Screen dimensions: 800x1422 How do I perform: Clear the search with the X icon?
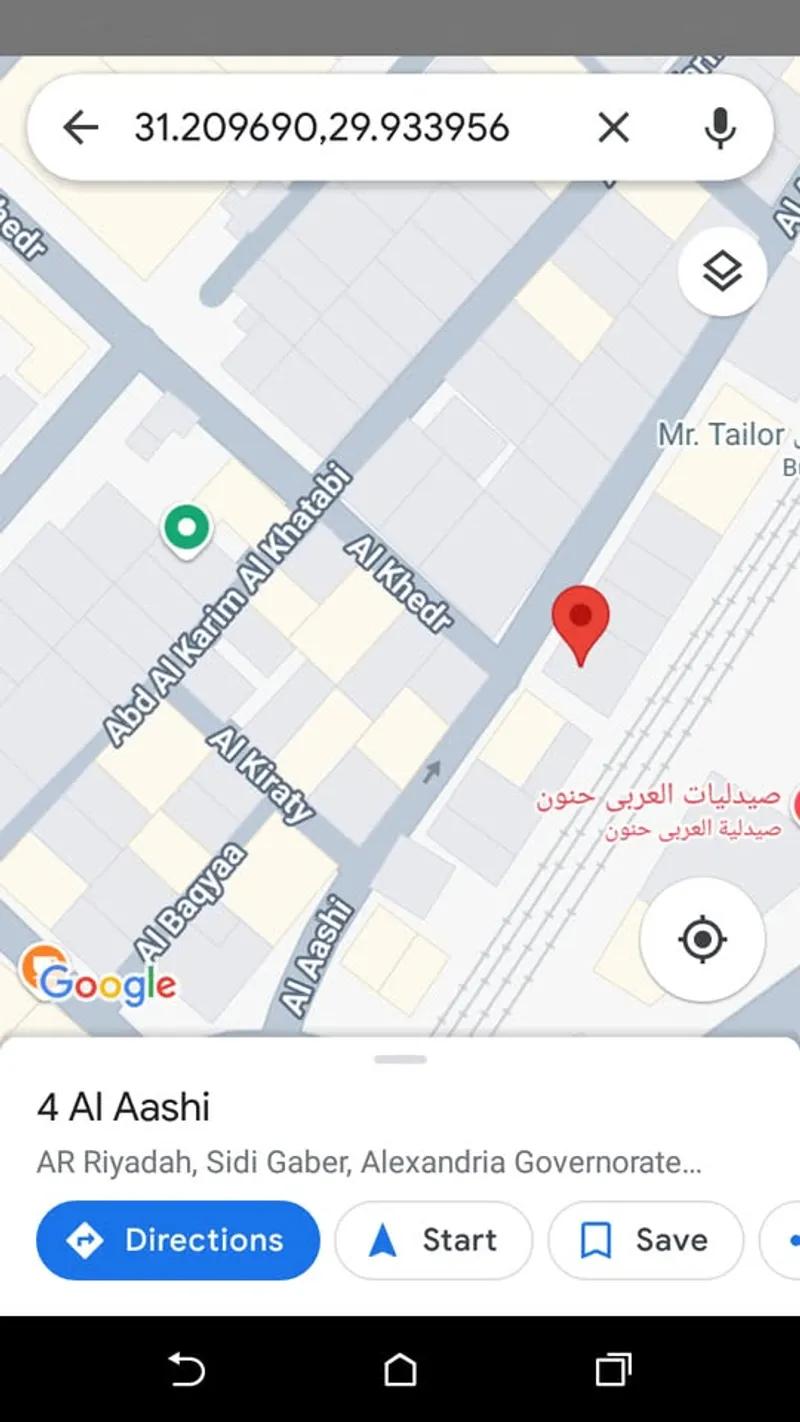(613, 127)
